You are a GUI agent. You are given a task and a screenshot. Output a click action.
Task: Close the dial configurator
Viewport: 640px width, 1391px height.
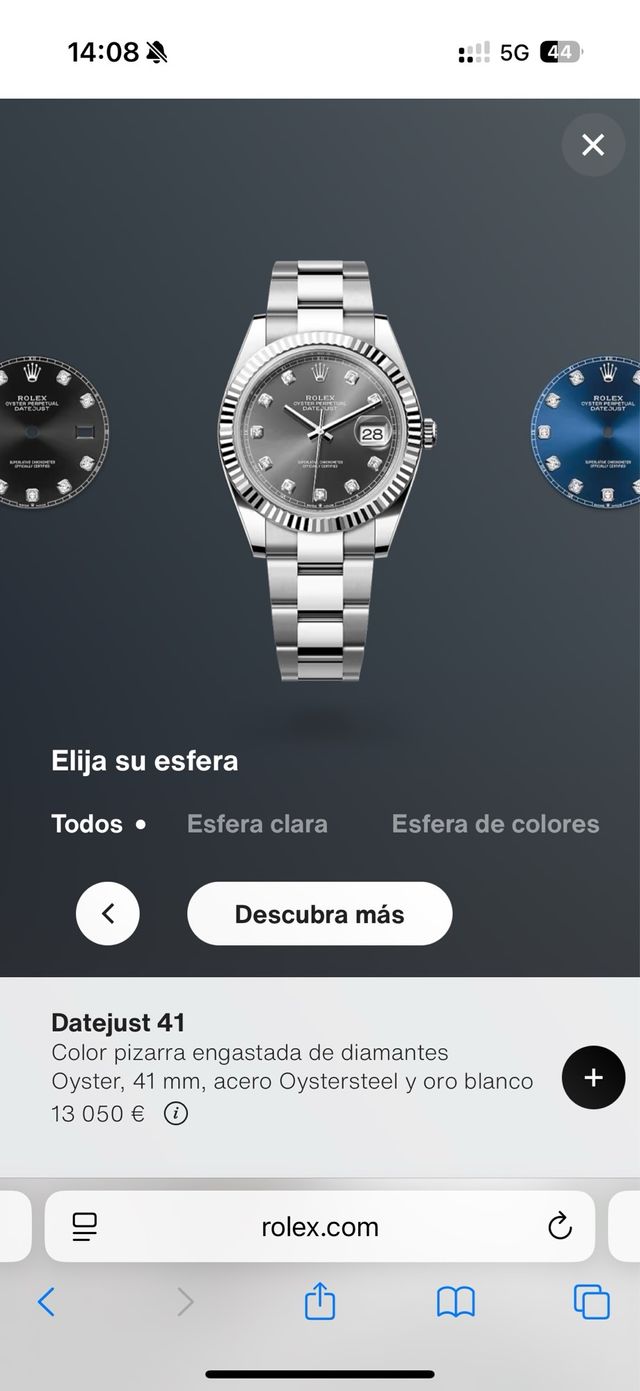(593, 145)
